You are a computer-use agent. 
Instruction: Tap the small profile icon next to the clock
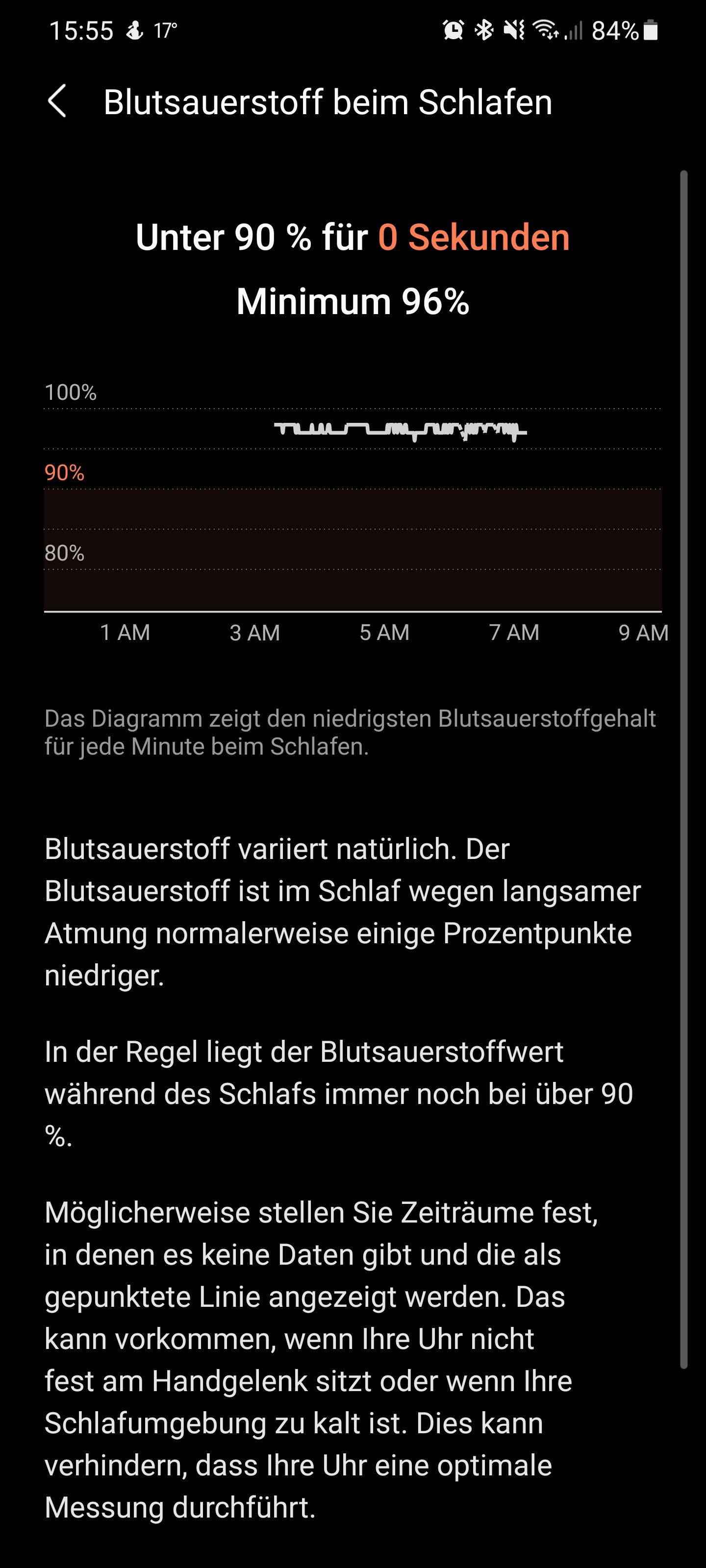(x=135, y=29)
